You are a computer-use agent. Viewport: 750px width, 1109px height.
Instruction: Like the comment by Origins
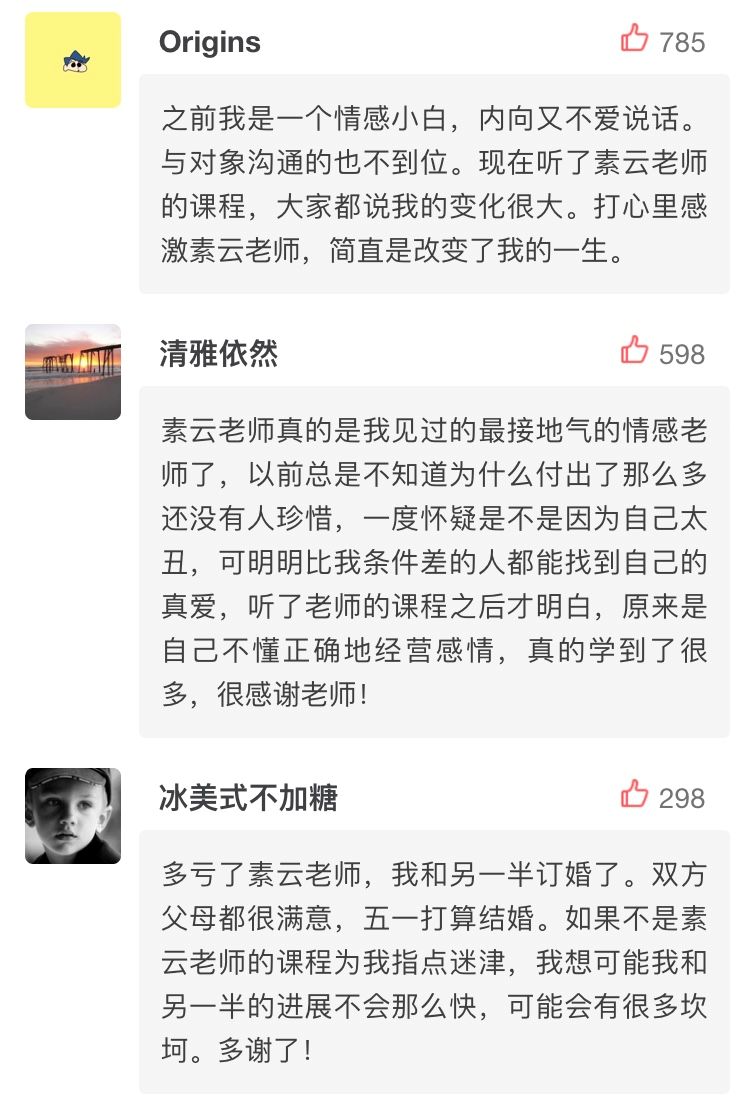(x=635, y=40)
